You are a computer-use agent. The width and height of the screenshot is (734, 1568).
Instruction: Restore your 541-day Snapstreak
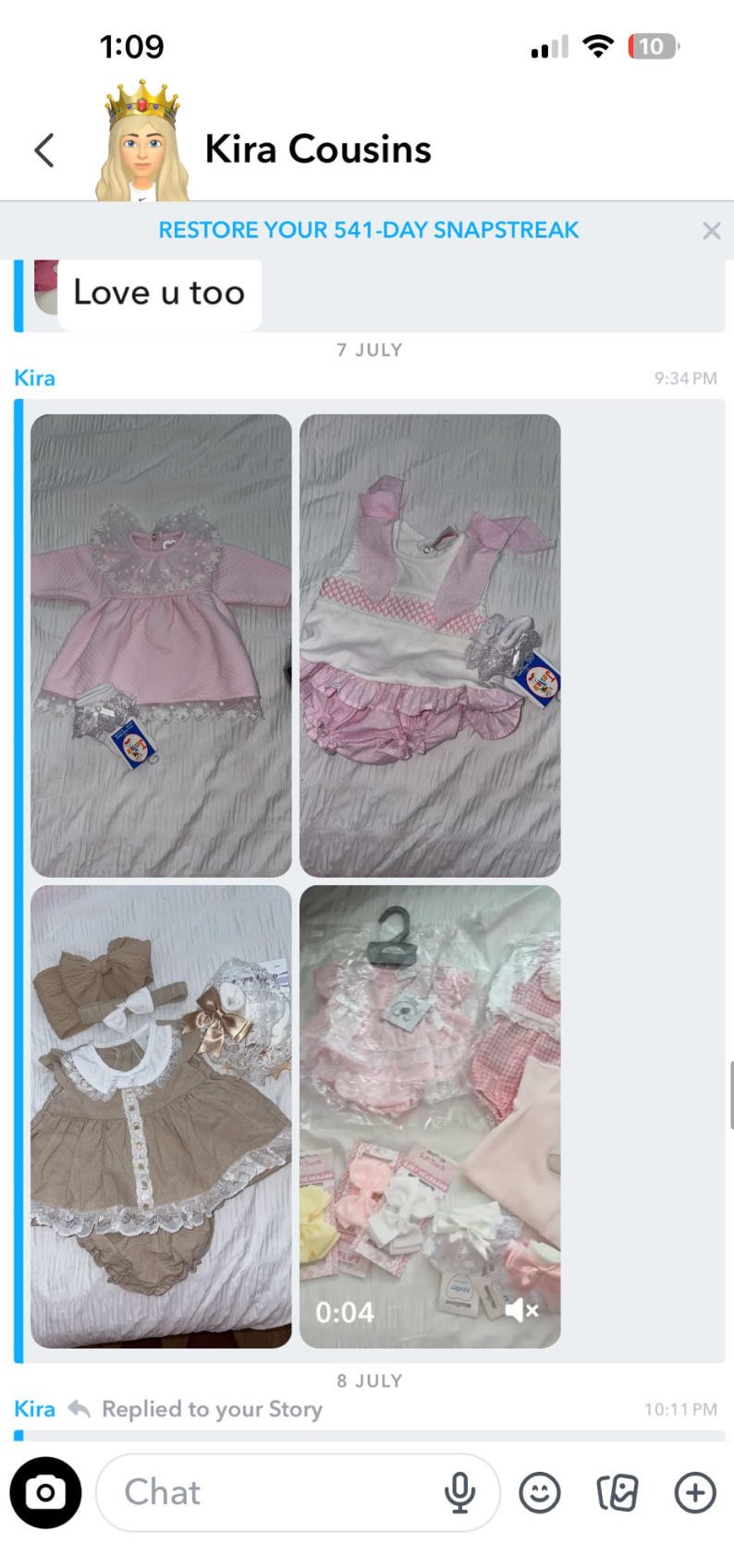click(x=368, y=230)
